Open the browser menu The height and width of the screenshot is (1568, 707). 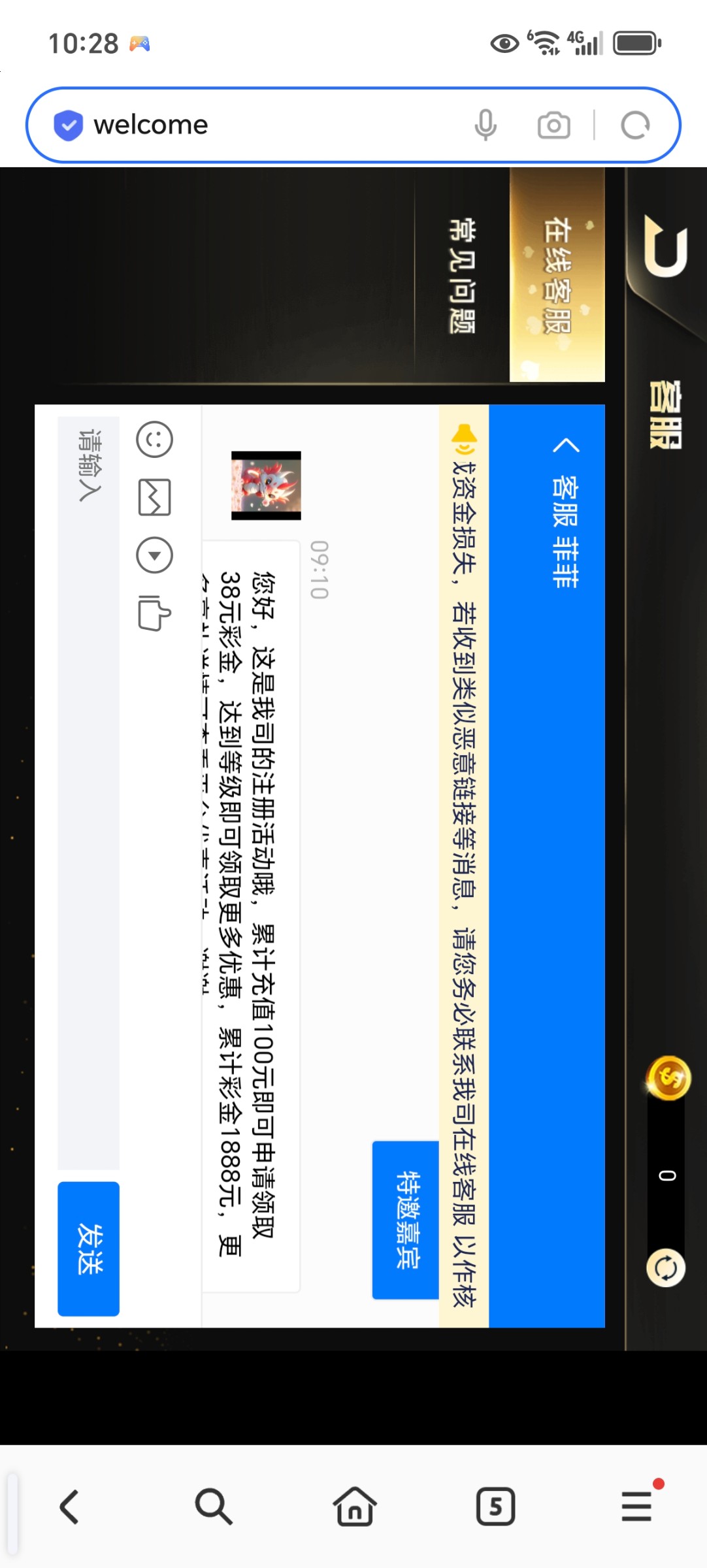point(637,1507)
